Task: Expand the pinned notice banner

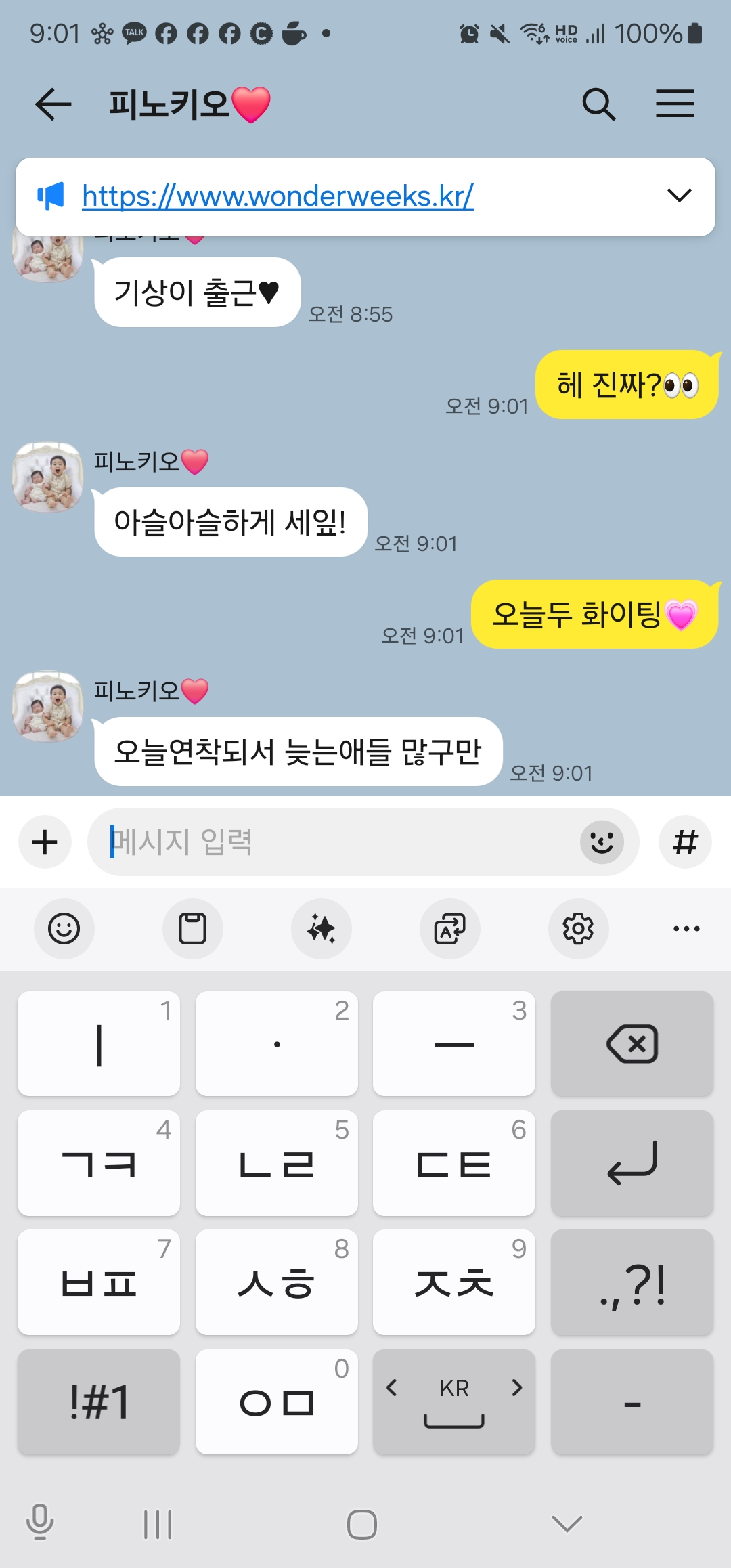Action: pos(679,196)
